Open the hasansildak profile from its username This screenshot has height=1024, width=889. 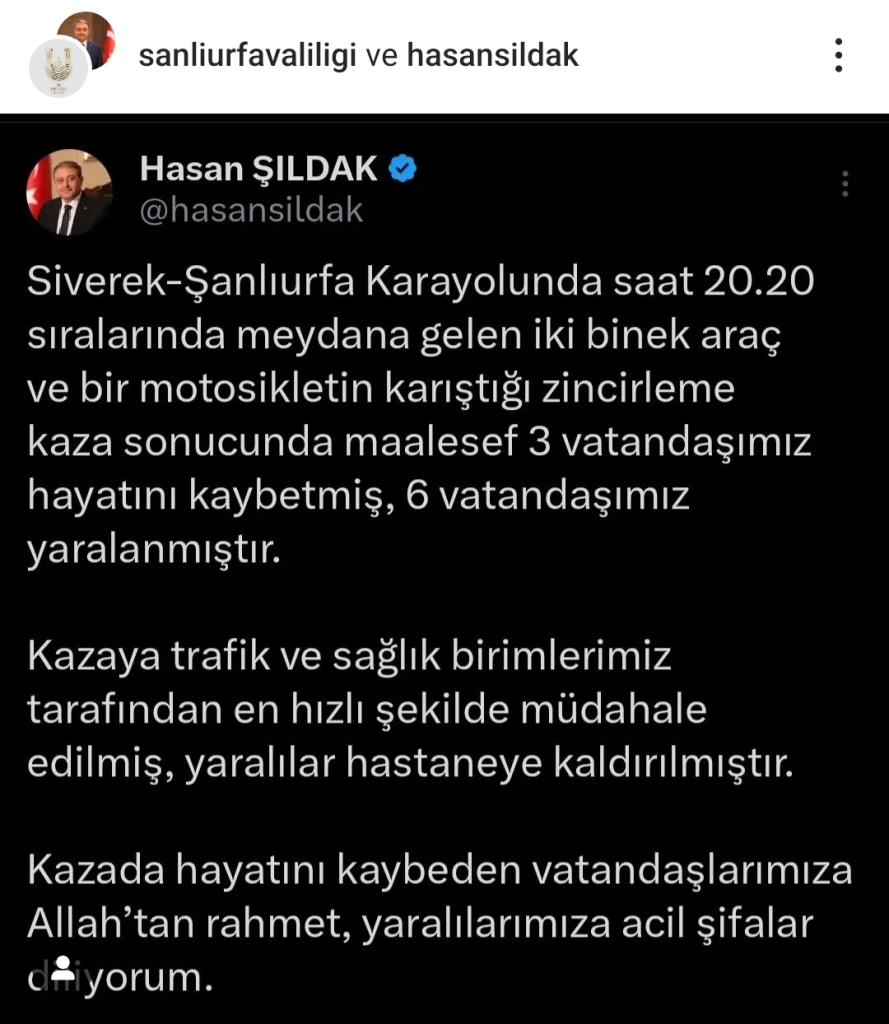point(492,56)
